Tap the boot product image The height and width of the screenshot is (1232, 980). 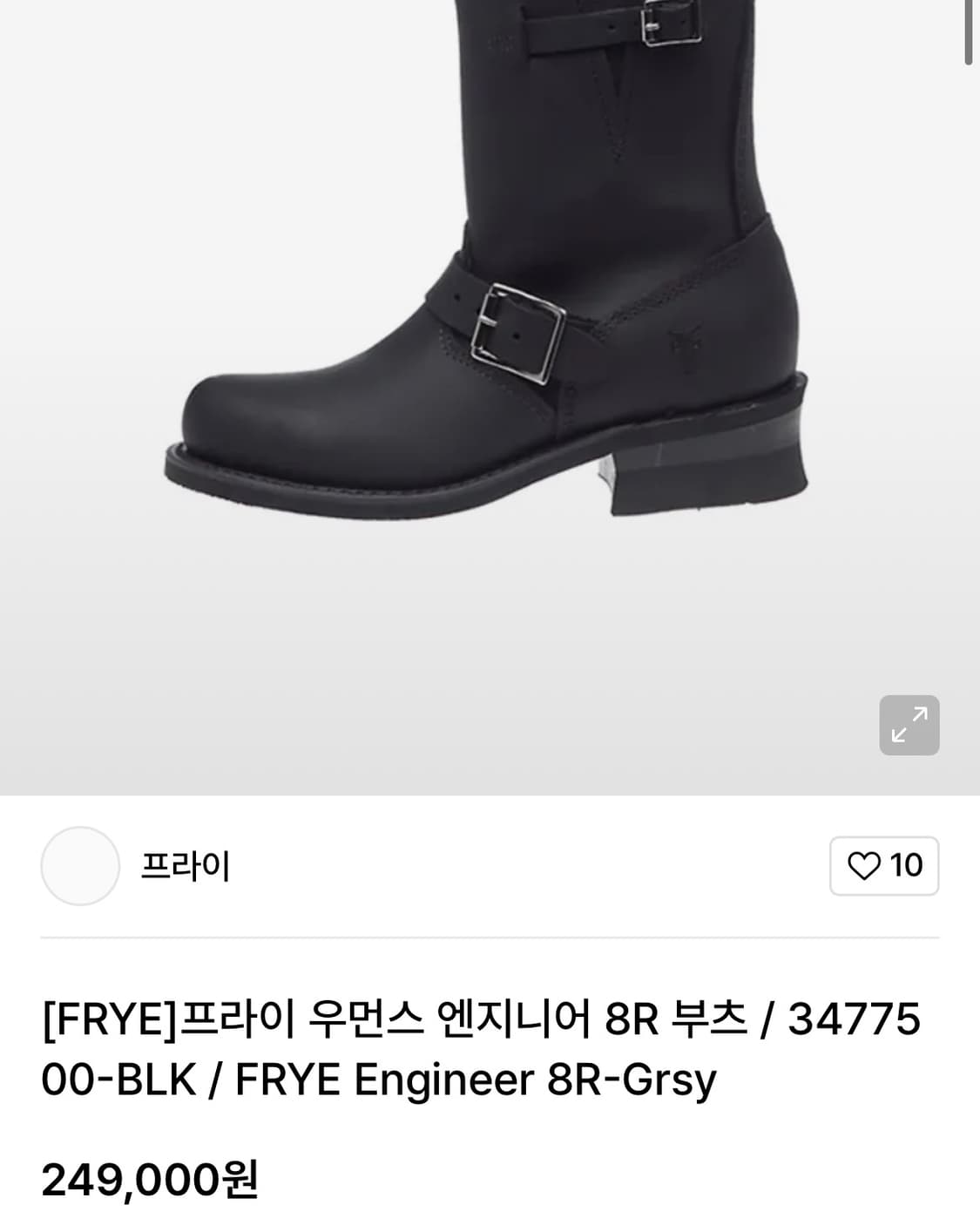[490, 397]
